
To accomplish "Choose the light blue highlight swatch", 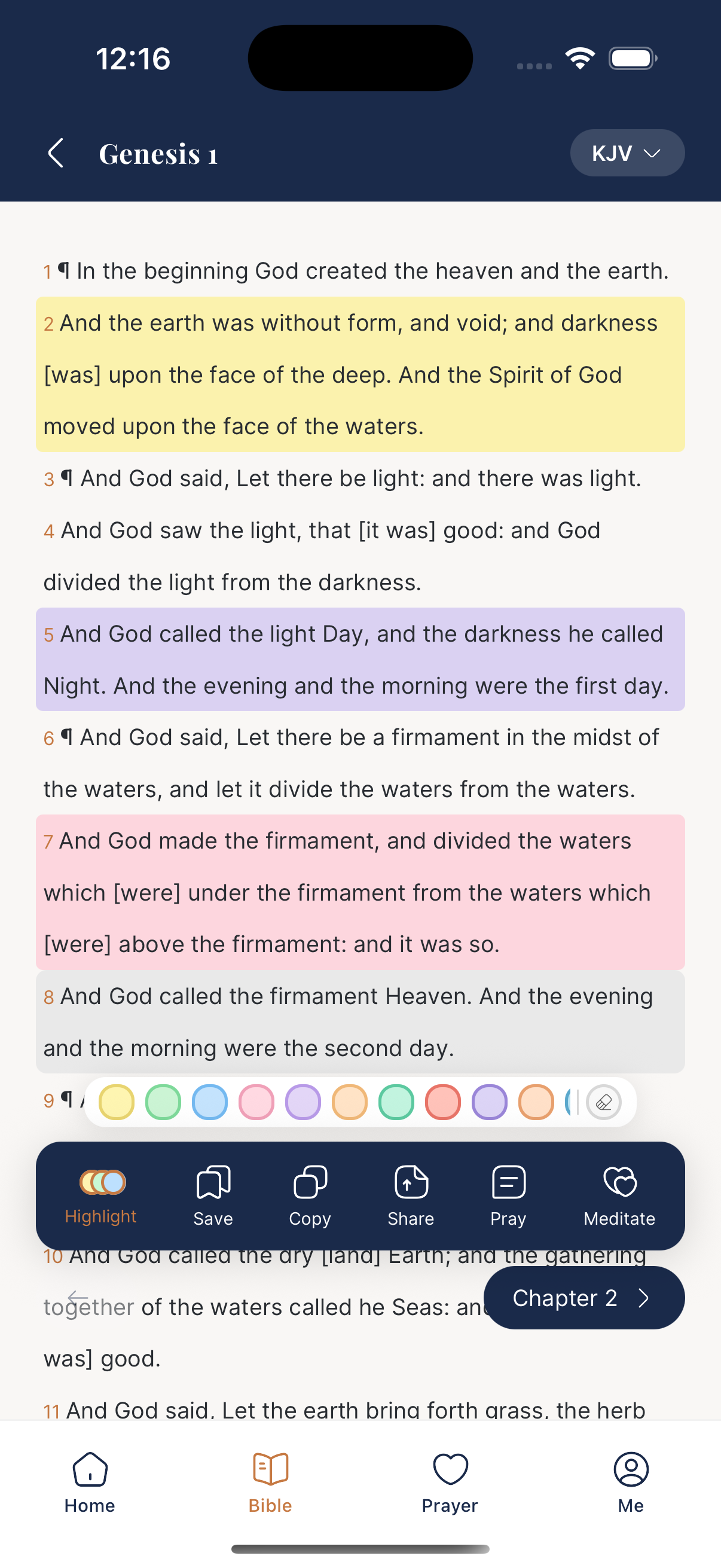I will (x=210, y=1102).
